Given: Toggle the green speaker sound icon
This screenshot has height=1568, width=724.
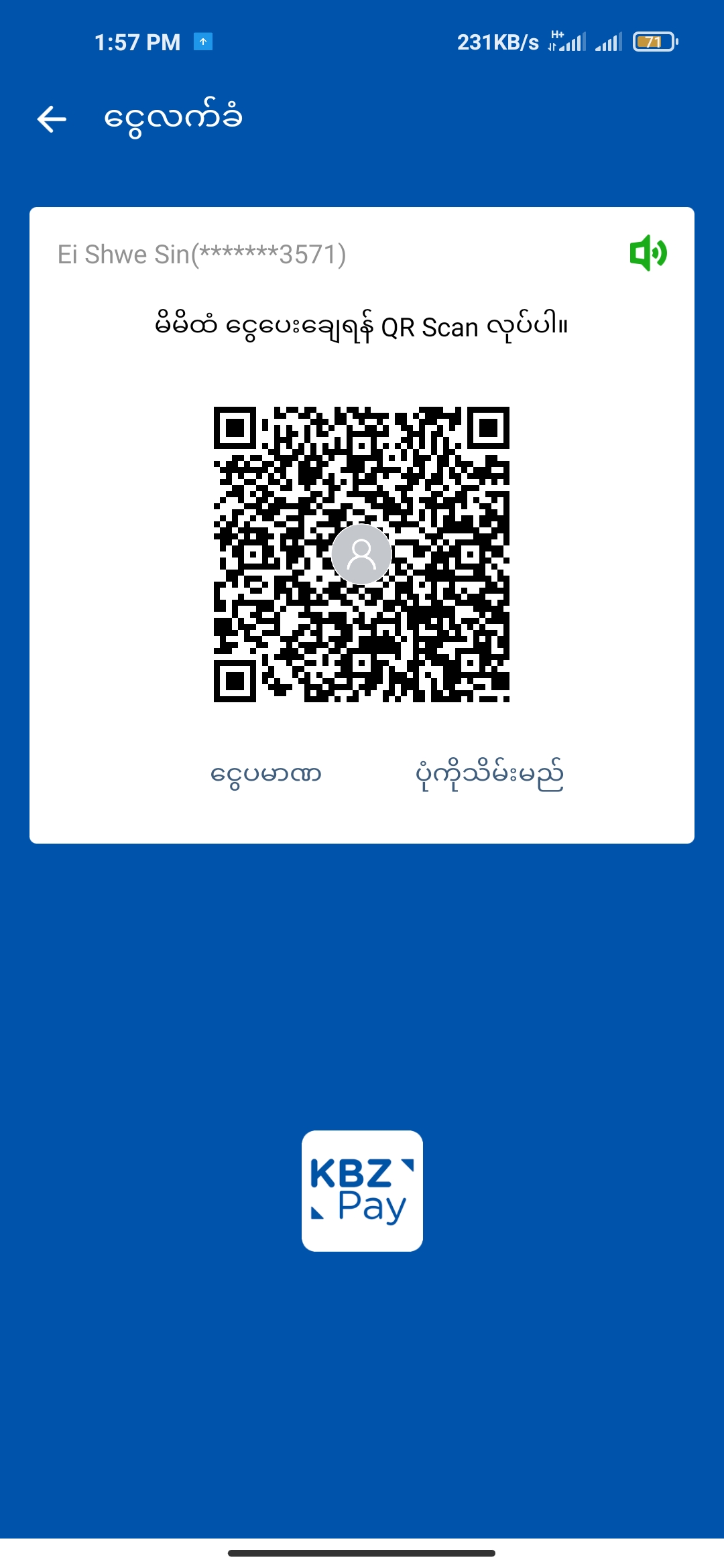Looking at the screenshot, I should (648, 253).
